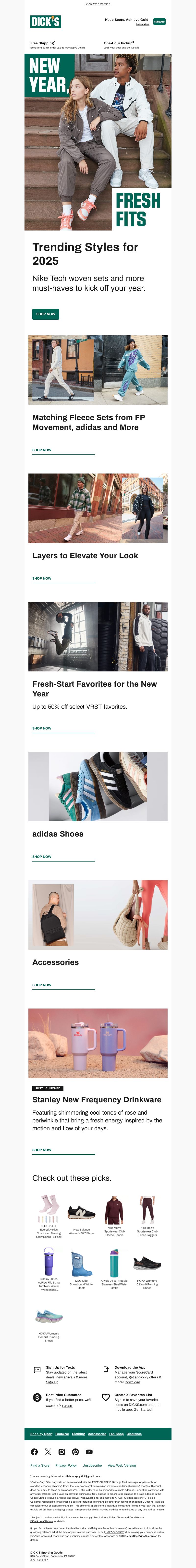Open the Learn More ScoreCard link
Viewport: 196px width, 1568px height.
coord(142,24)
